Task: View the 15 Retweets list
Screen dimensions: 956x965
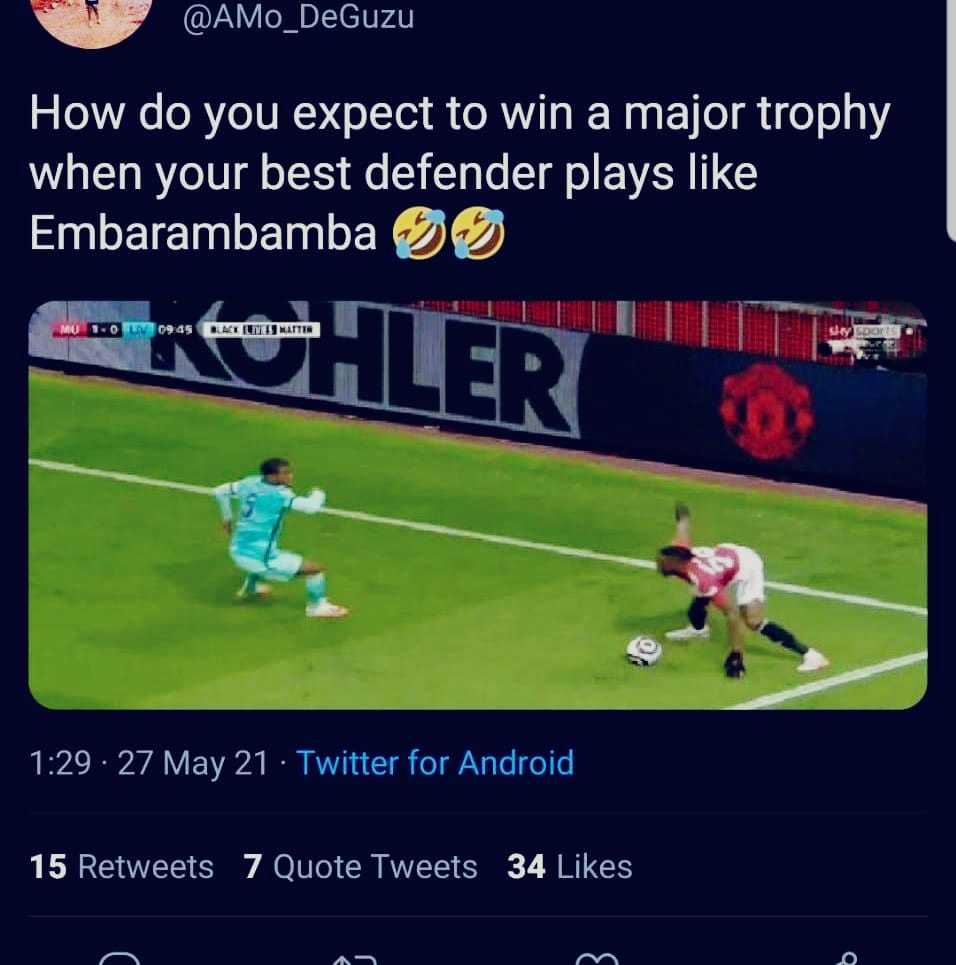Action: [x=122, y=866]
